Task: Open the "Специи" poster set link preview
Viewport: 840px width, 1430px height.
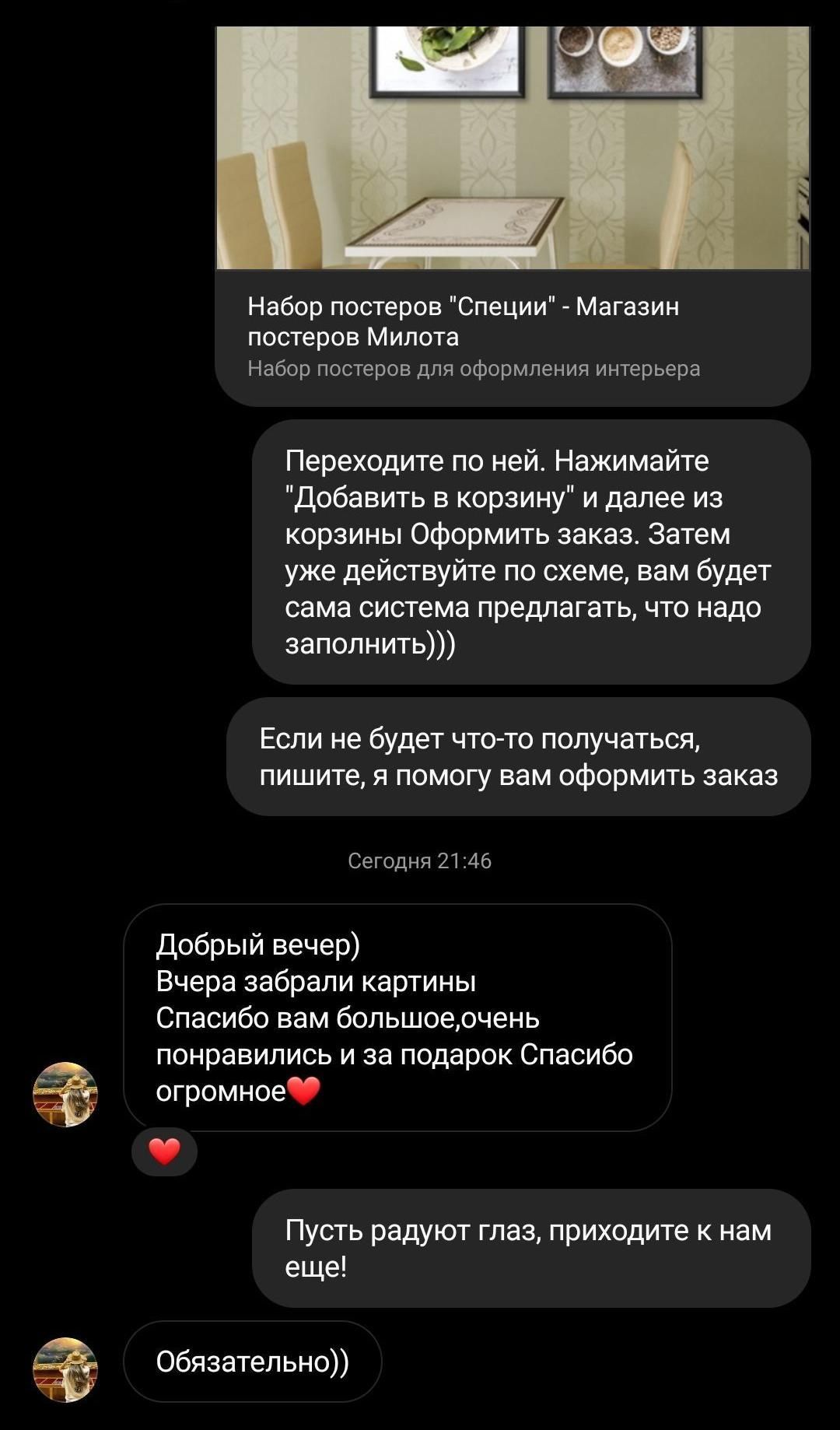Action: pos(513,216)
